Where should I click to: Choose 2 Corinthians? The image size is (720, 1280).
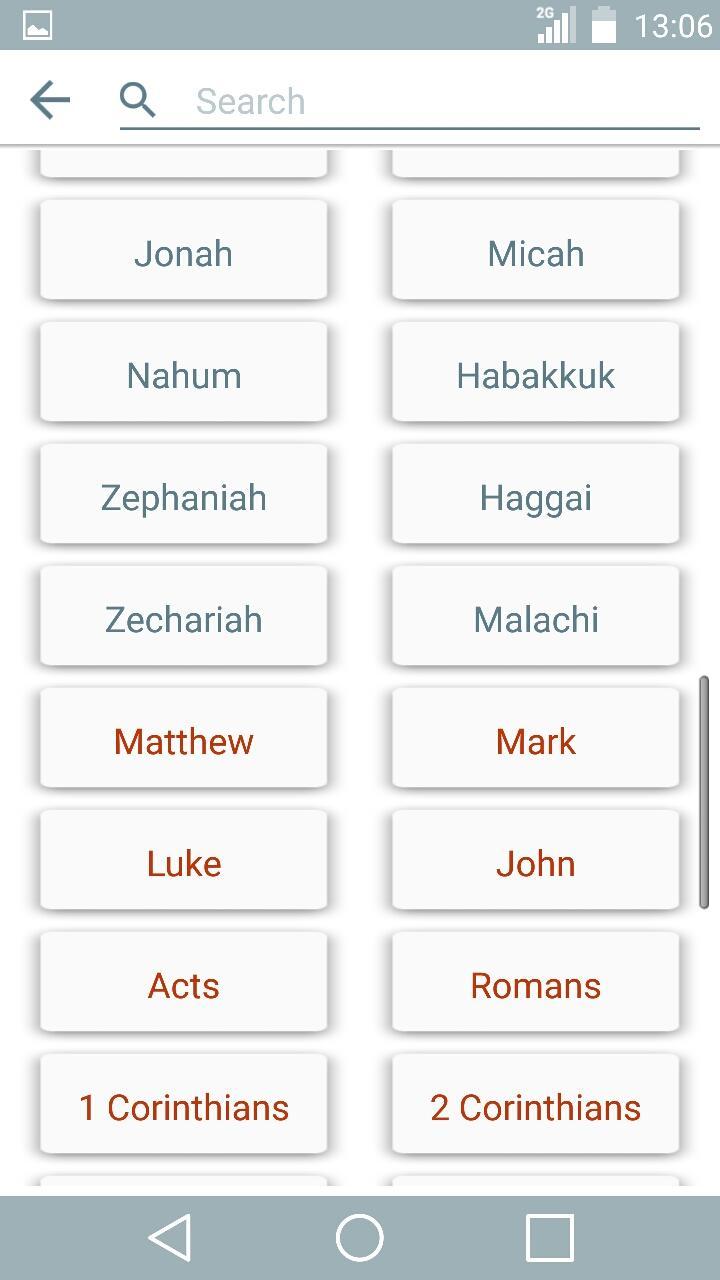coord(535,1106)
